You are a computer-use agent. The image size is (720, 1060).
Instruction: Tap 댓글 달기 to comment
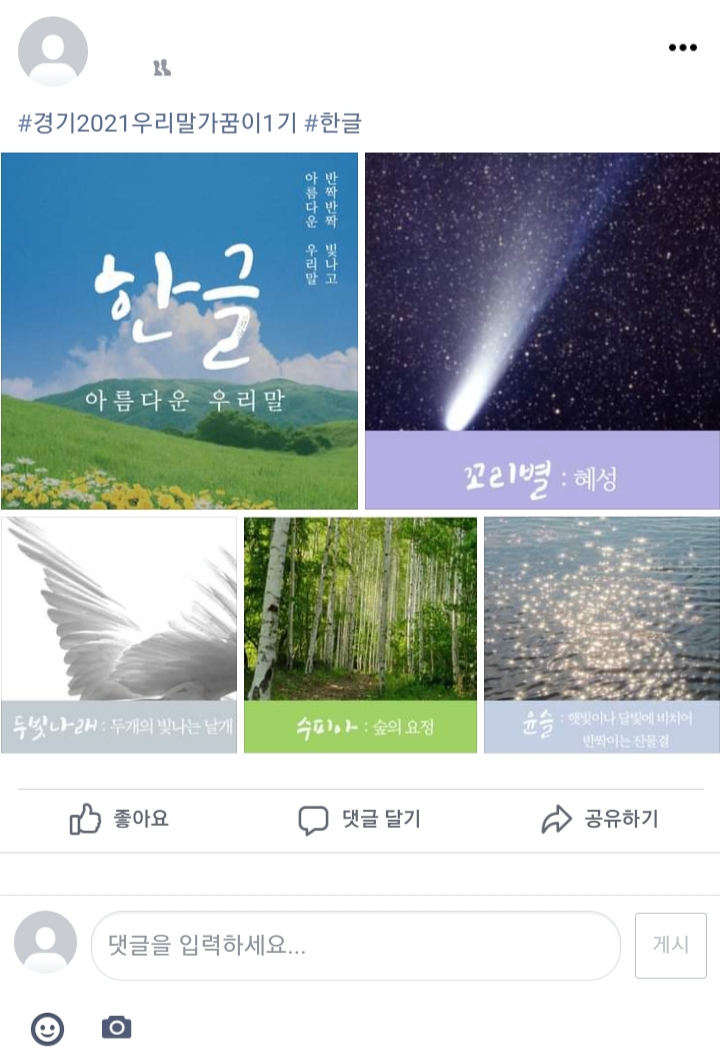(360, 820)
